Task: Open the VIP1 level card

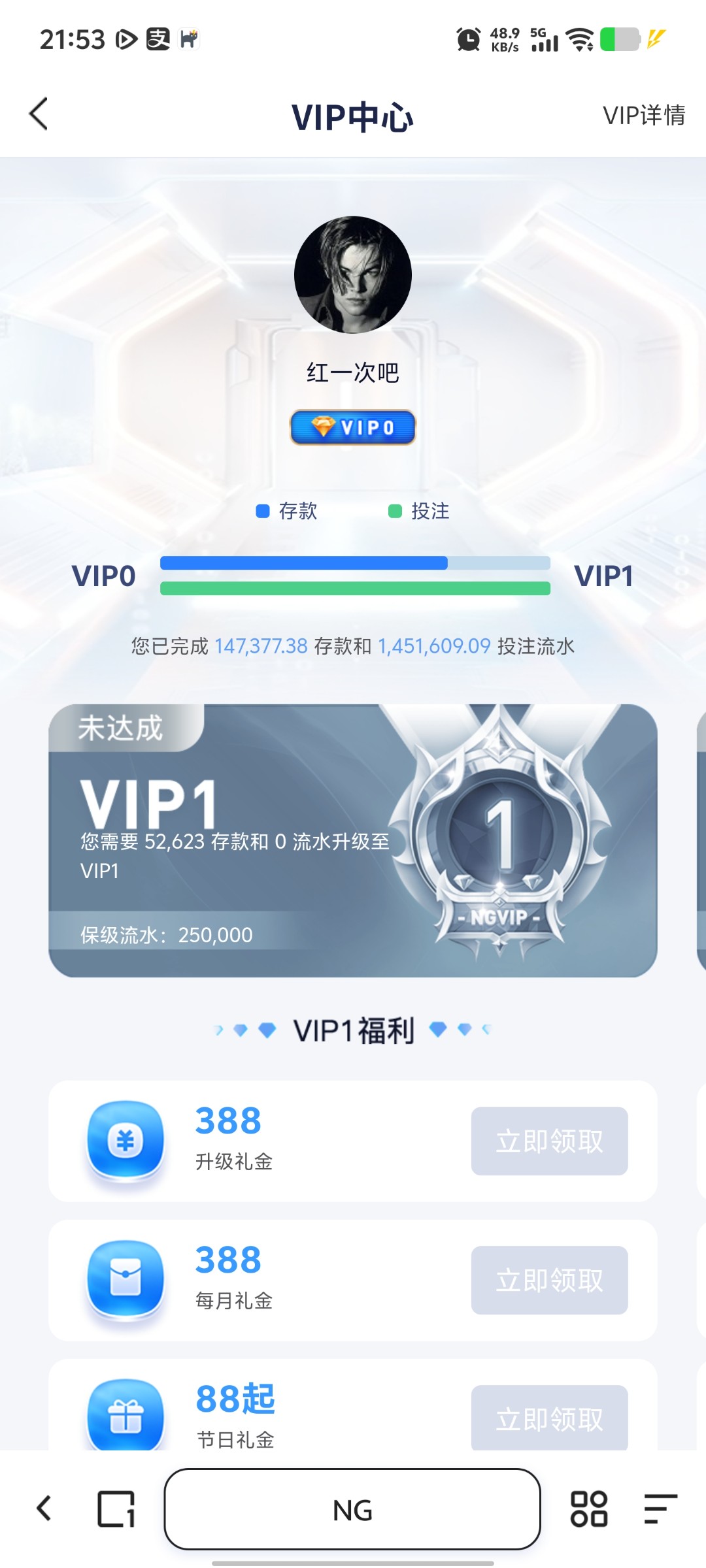Action: 353,840
